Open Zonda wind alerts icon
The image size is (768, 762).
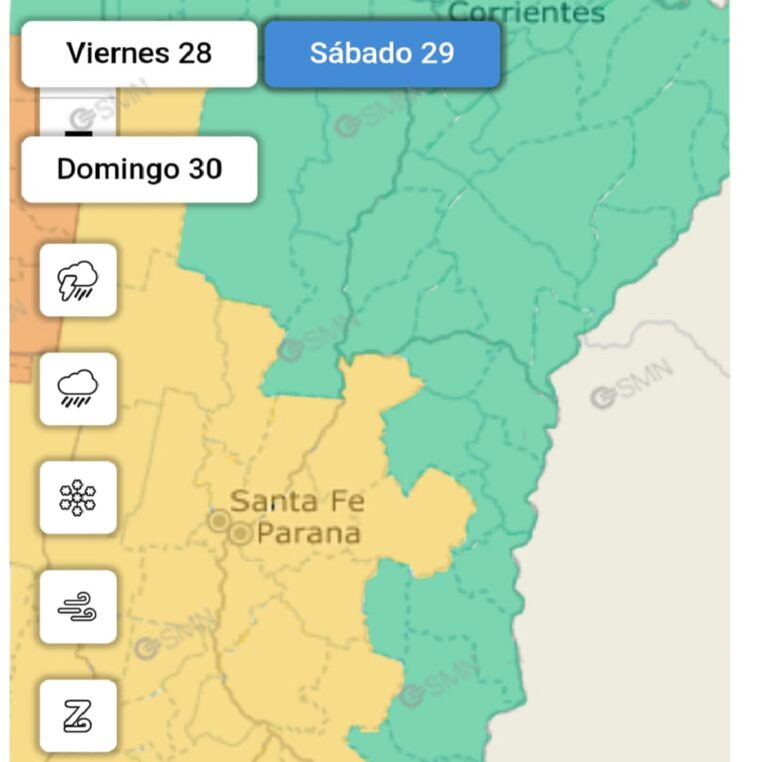tap(78, 715)
